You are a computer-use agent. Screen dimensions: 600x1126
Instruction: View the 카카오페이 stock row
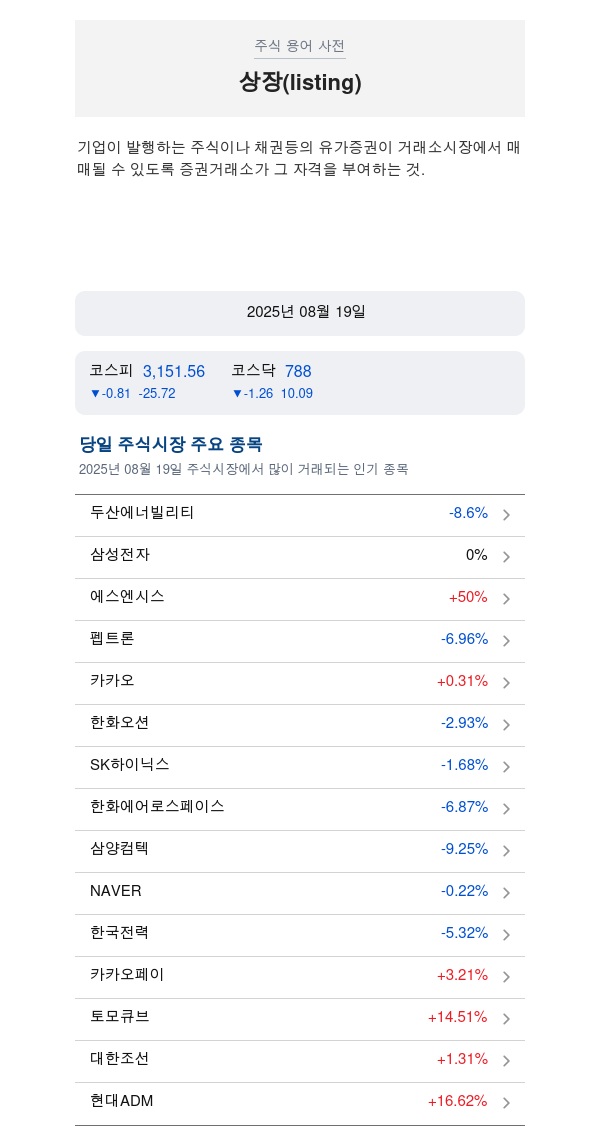(299, 978)
